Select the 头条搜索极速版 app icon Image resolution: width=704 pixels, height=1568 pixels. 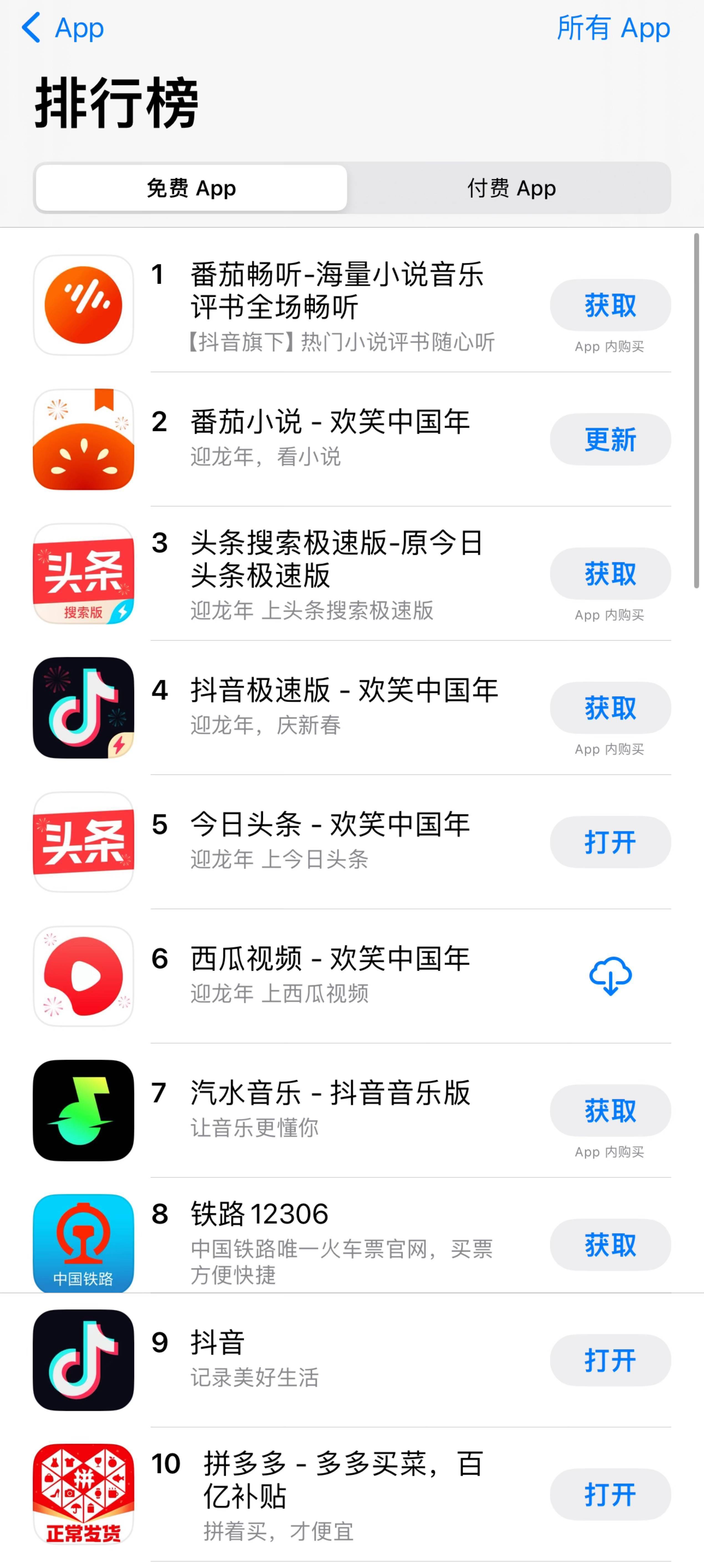tap(83, 573)
